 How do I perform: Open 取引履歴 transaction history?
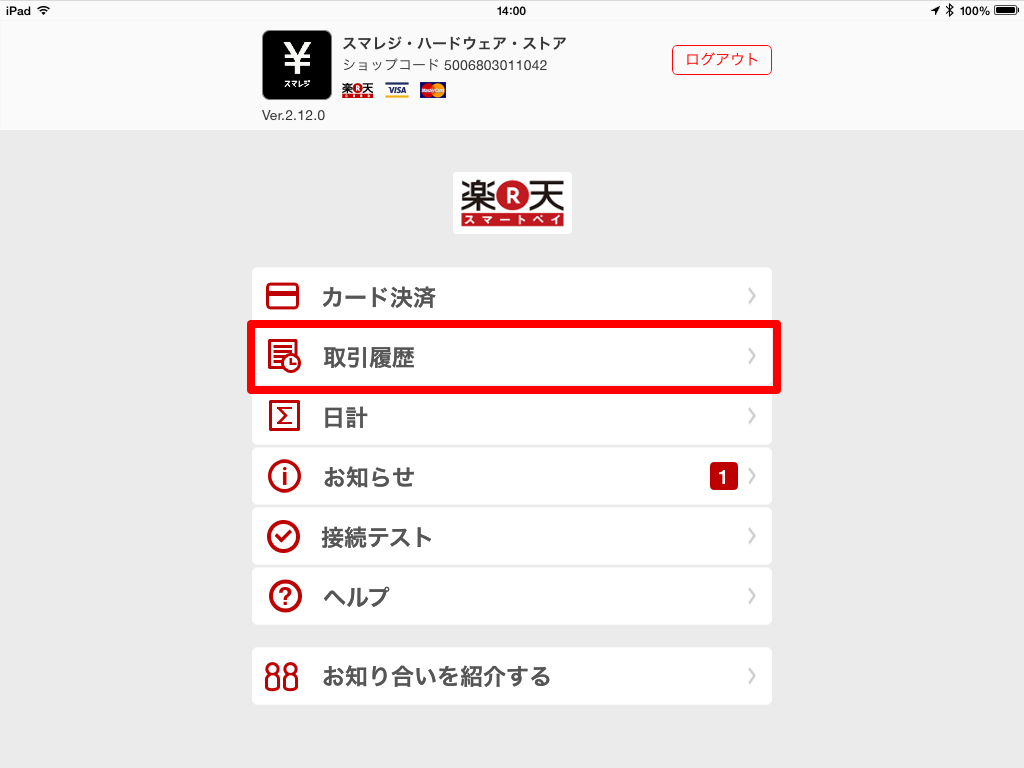[511, 357]
